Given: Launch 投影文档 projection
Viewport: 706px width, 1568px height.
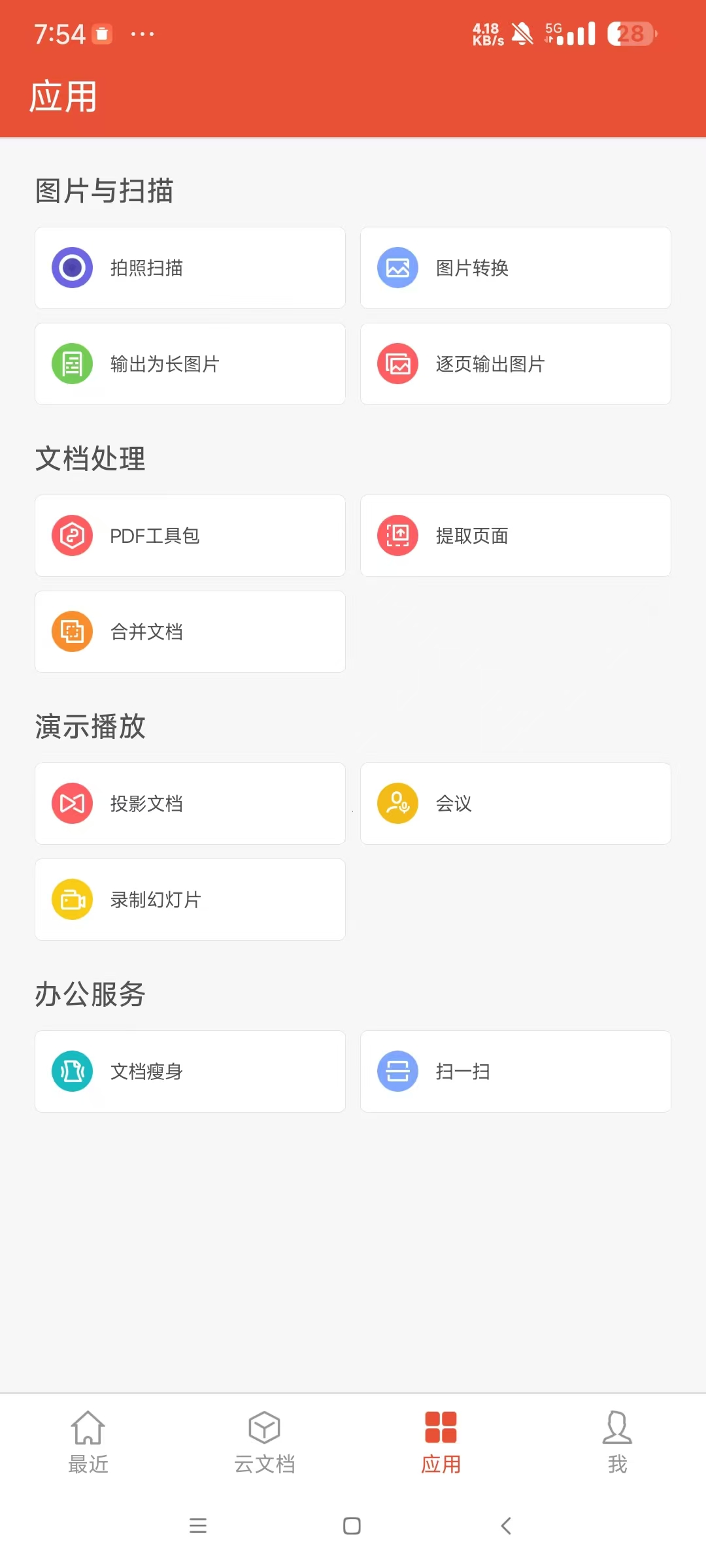Looking at the screenshot, I should coord(190,804).
